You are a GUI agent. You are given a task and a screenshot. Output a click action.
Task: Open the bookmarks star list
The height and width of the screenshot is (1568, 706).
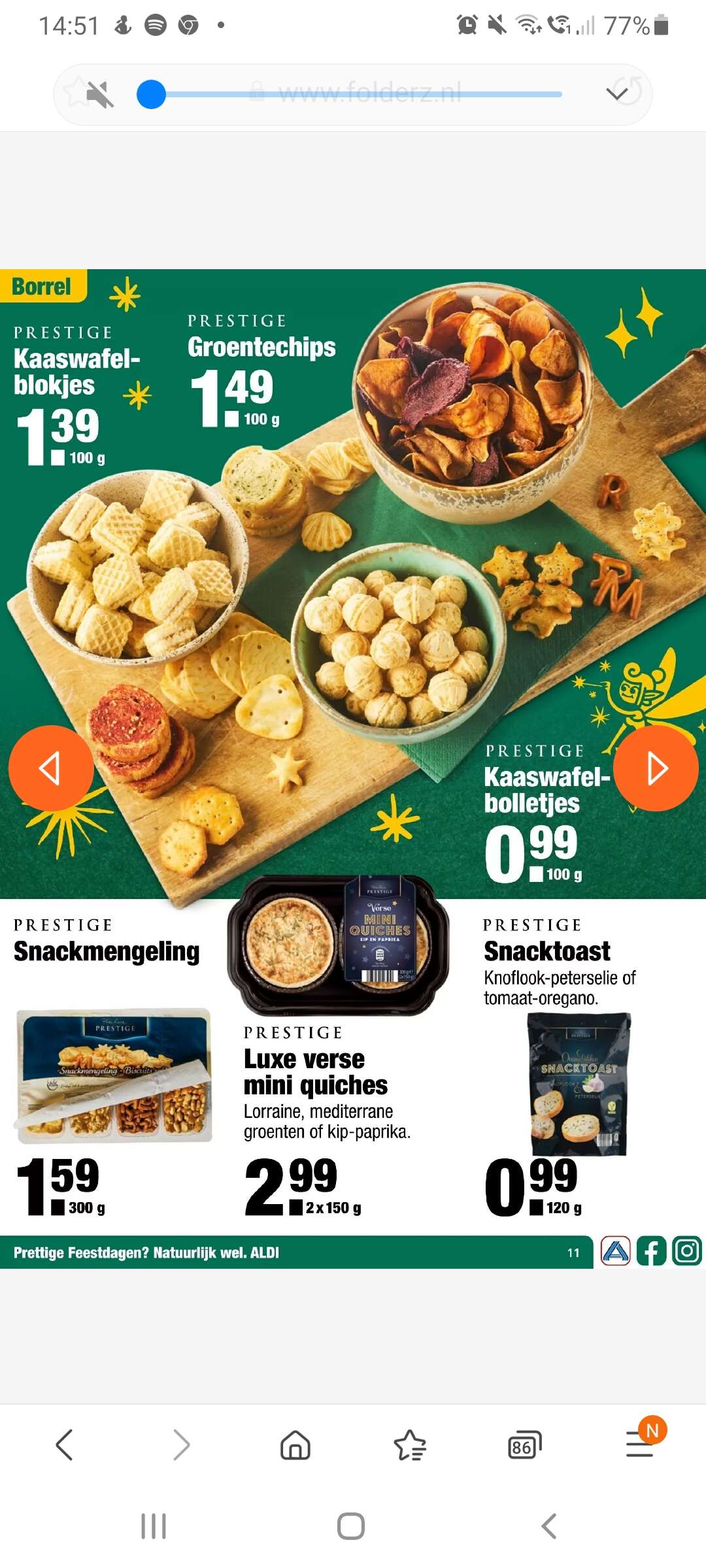pos(410,1445)
